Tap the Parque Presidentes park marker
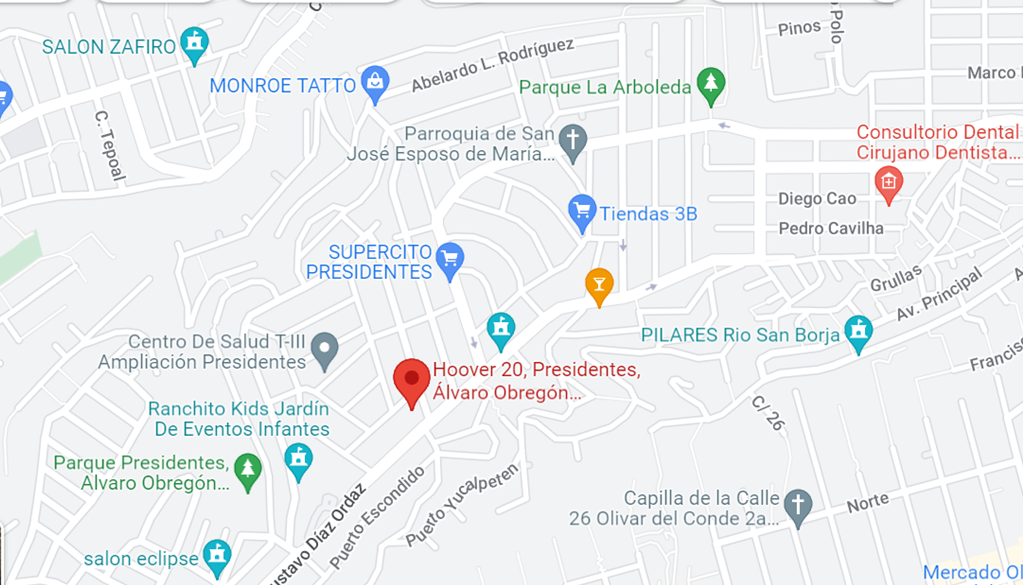The height and width of the screenshot is (585, 1023). click(248, 472)
